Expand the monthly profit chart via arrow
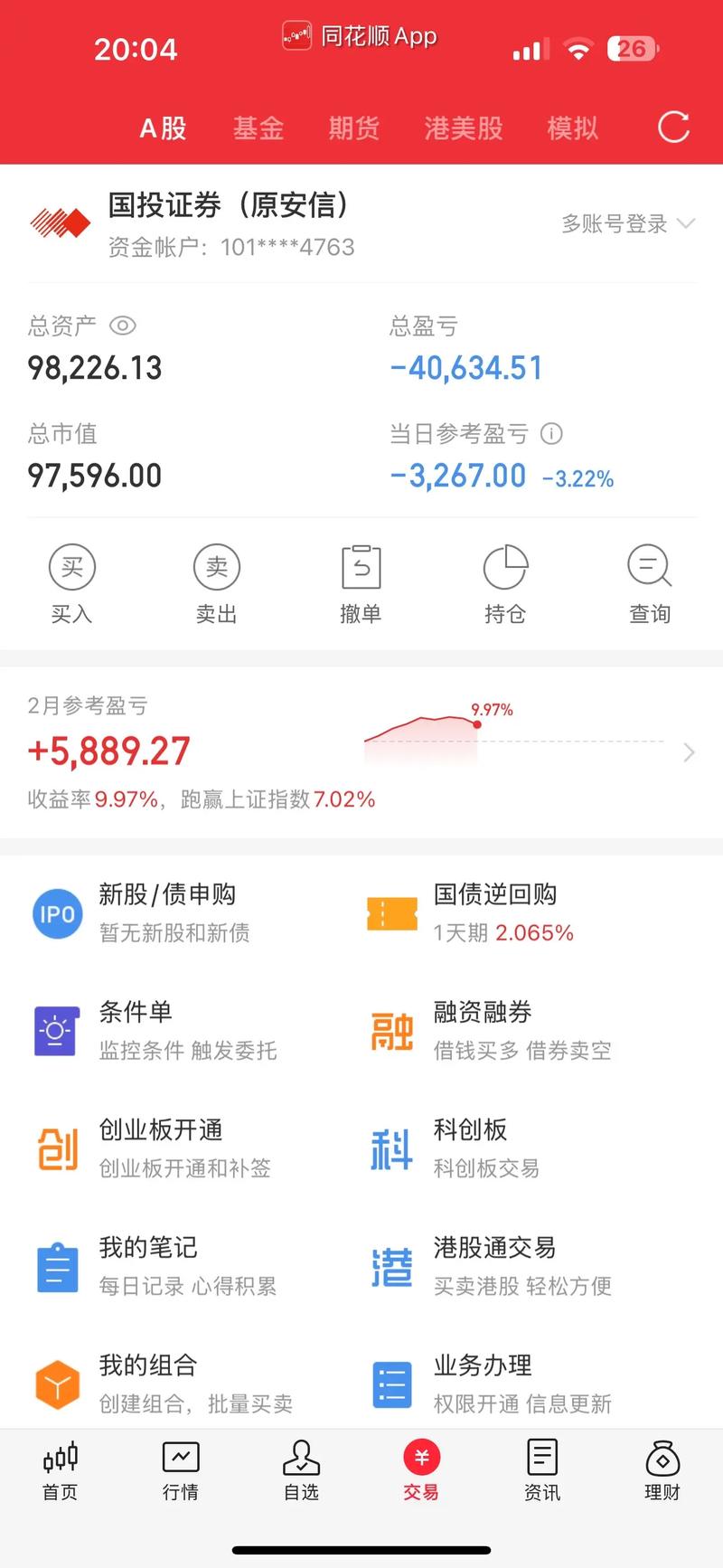The width and height of the screenshot is (723, 1568). (x=689, y=752)
